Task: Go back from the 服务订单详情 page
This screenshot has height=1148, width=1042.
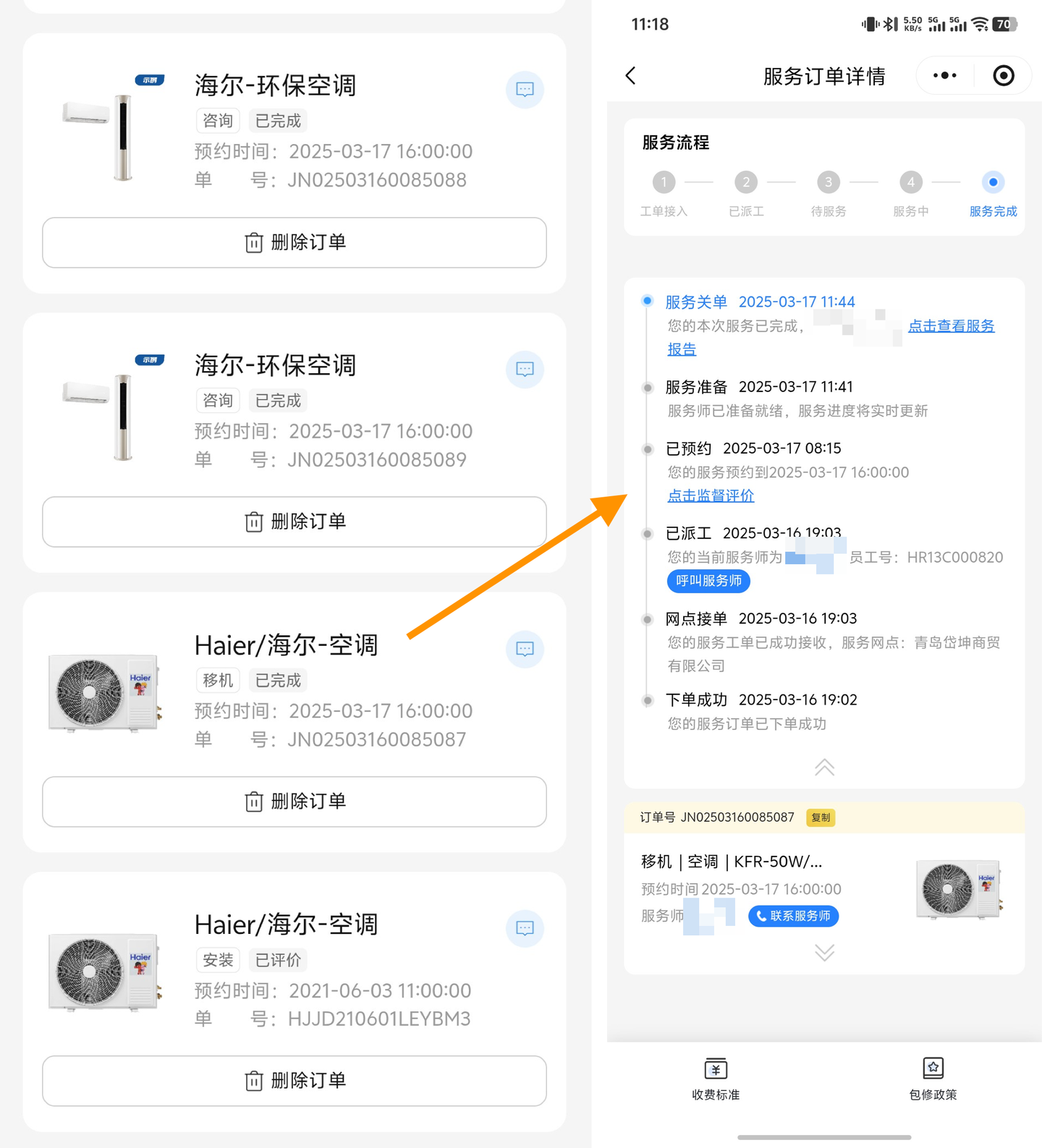Action: tap(631, 75)
